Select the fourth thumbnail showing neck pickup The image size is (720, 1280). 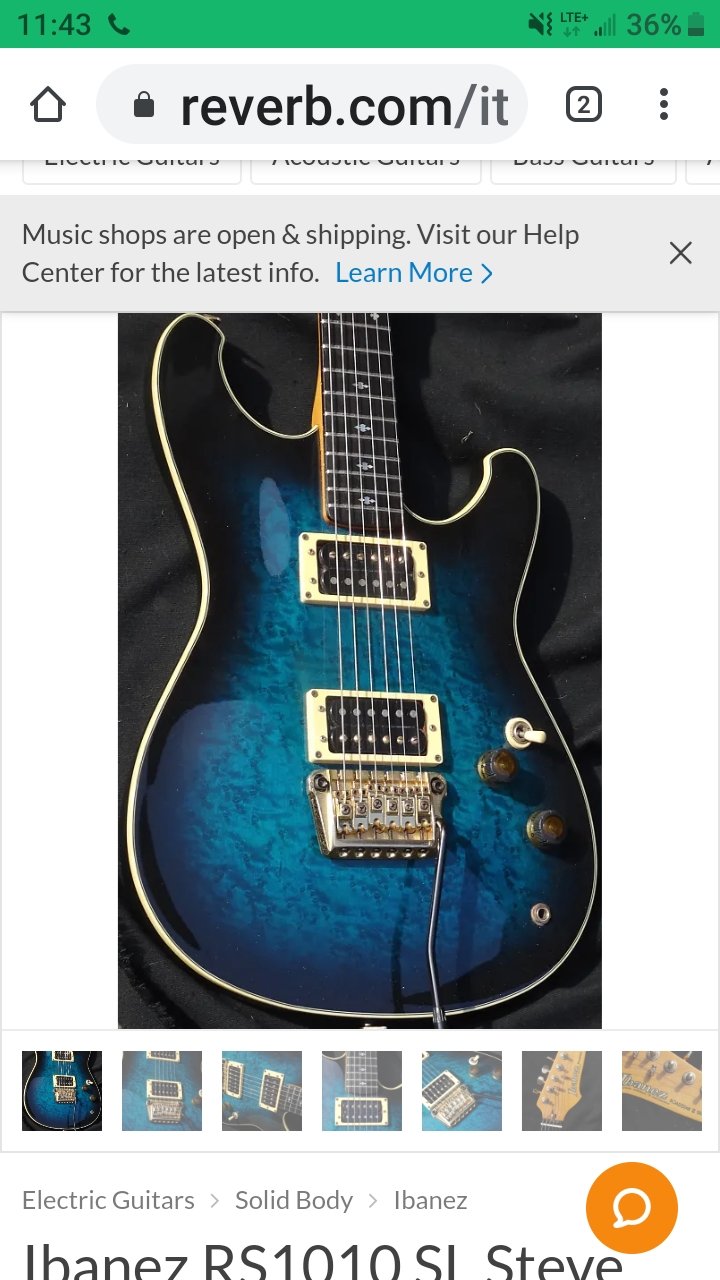(x=362, y=1090)
